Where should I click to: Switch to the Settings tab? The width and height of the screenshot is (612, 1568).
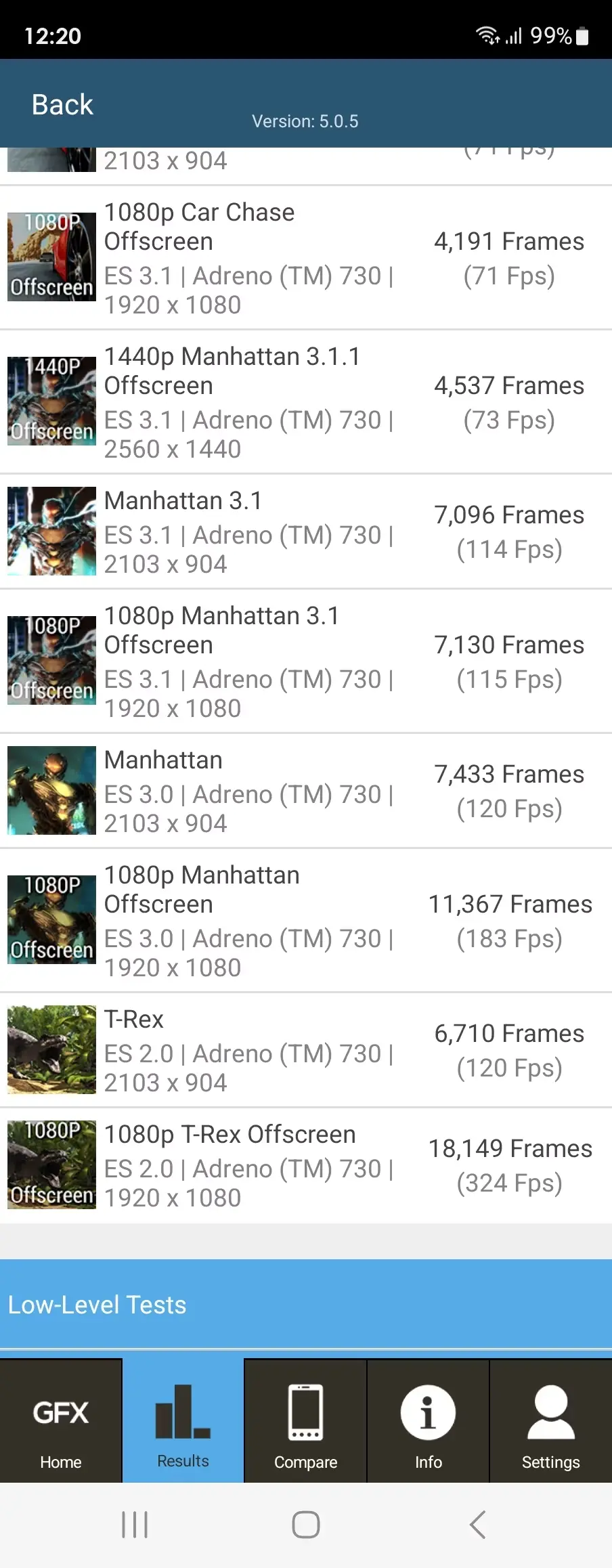(x=550, y=1421)
